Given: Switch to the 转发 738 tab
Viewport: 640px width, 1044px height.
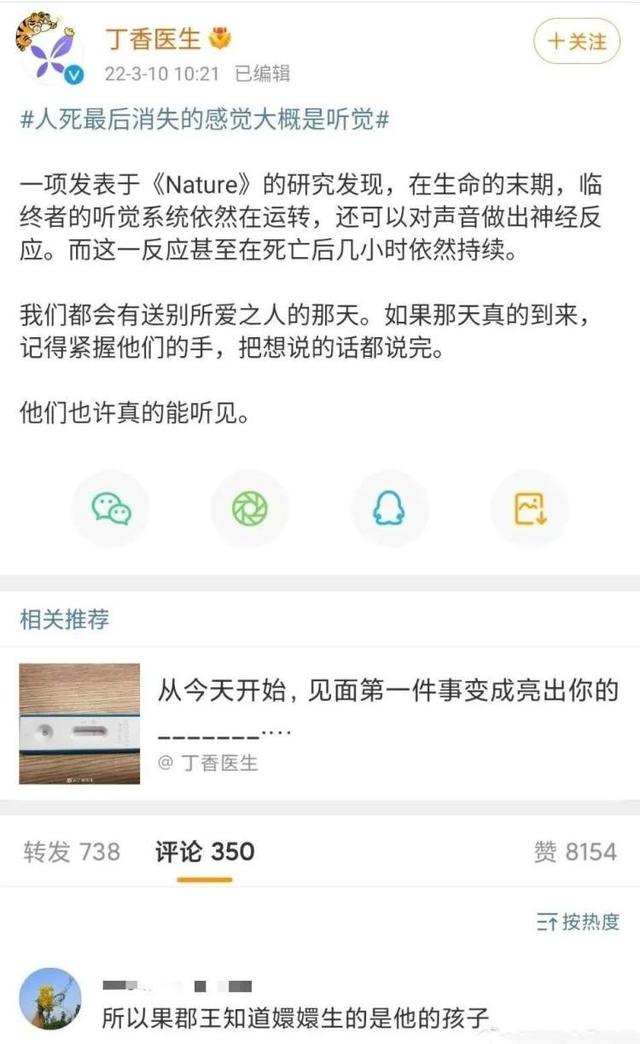Looking at the screenshot, I should click(71, 852).
